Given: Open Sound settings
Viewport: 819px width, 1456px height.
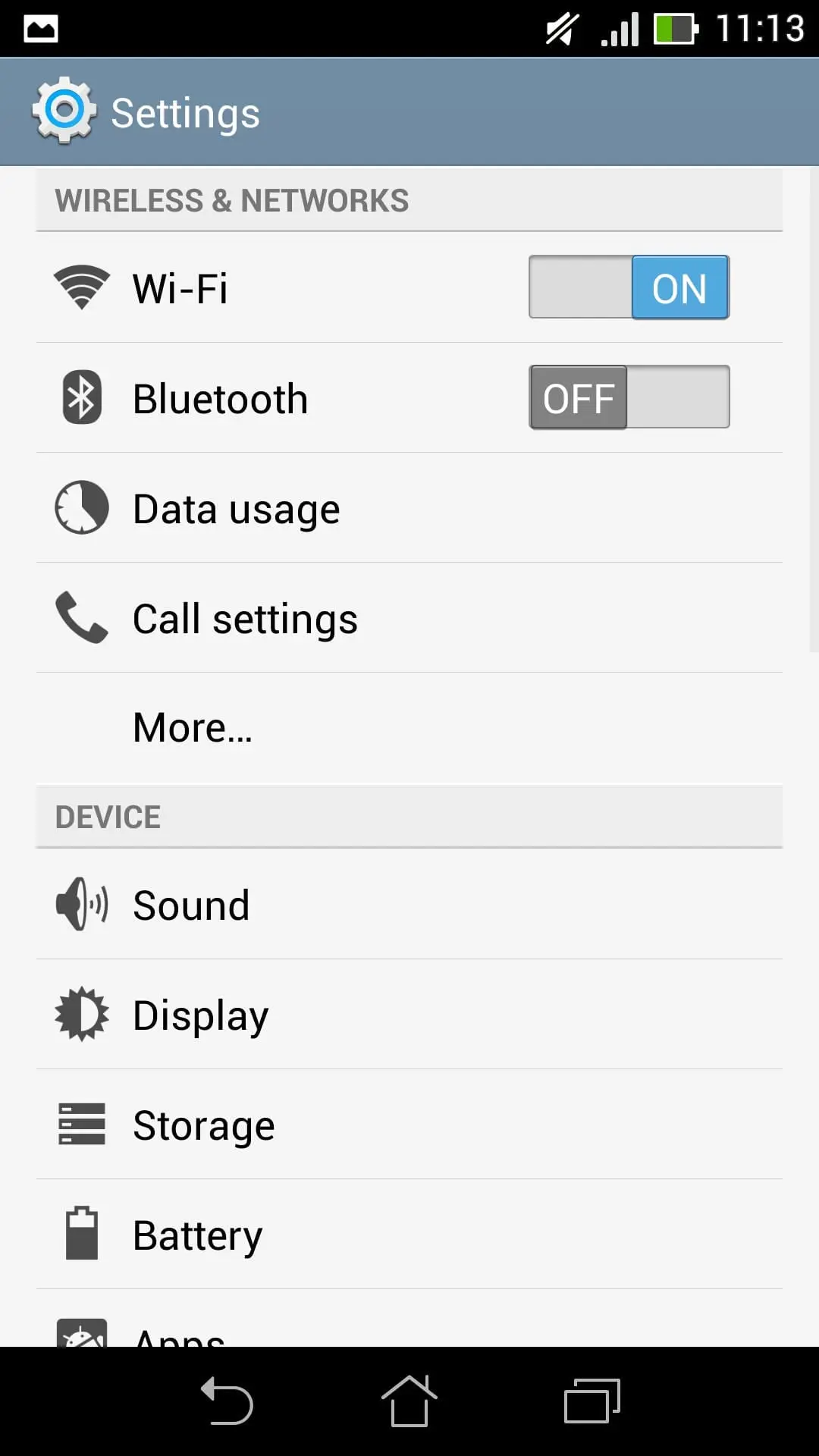Looking at the screenshot, I should (x=409, y=904).
